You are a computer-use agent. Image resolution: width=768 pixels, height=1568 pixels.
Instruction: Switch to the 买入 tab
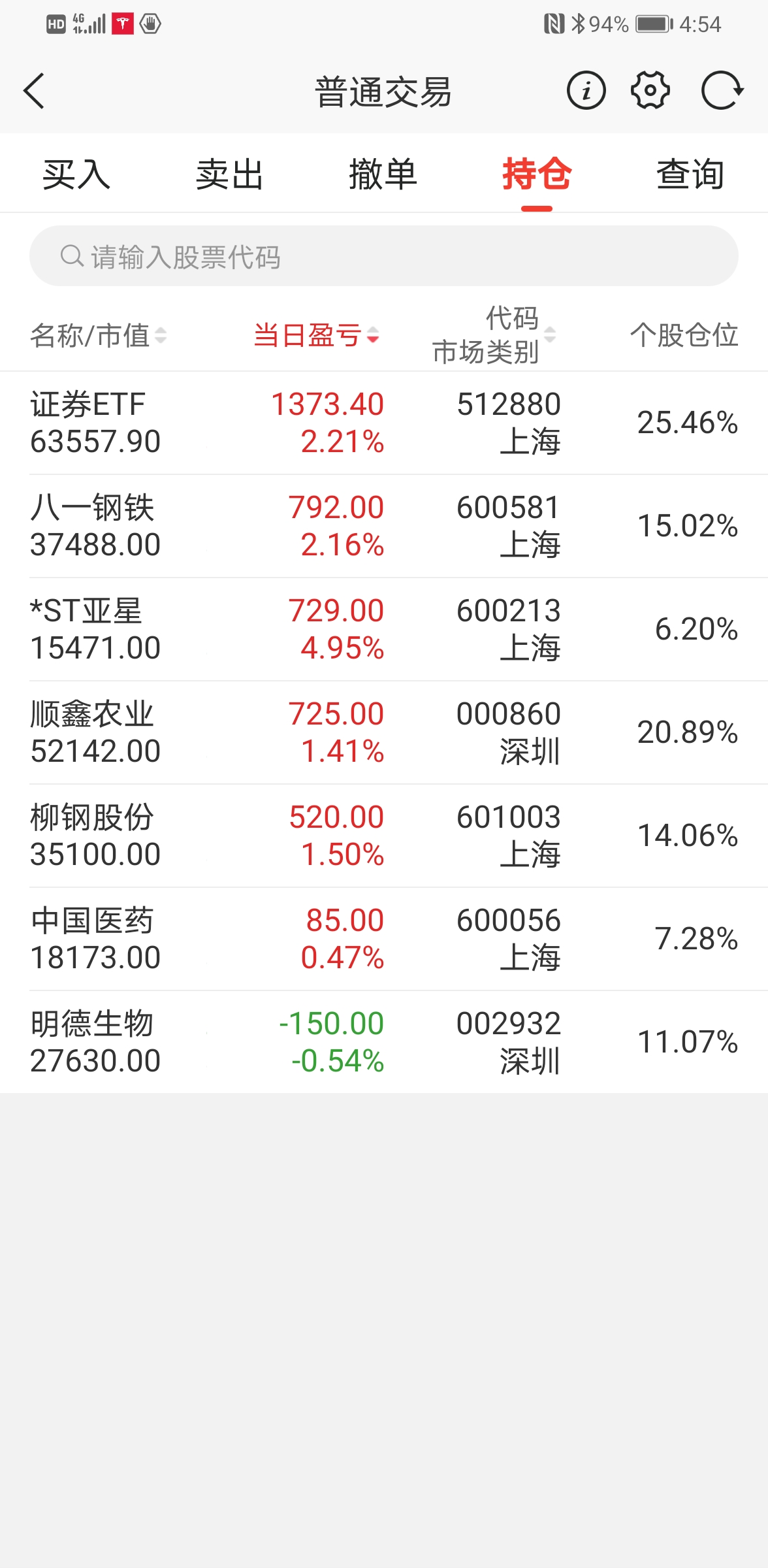click(x=76, y=174)
